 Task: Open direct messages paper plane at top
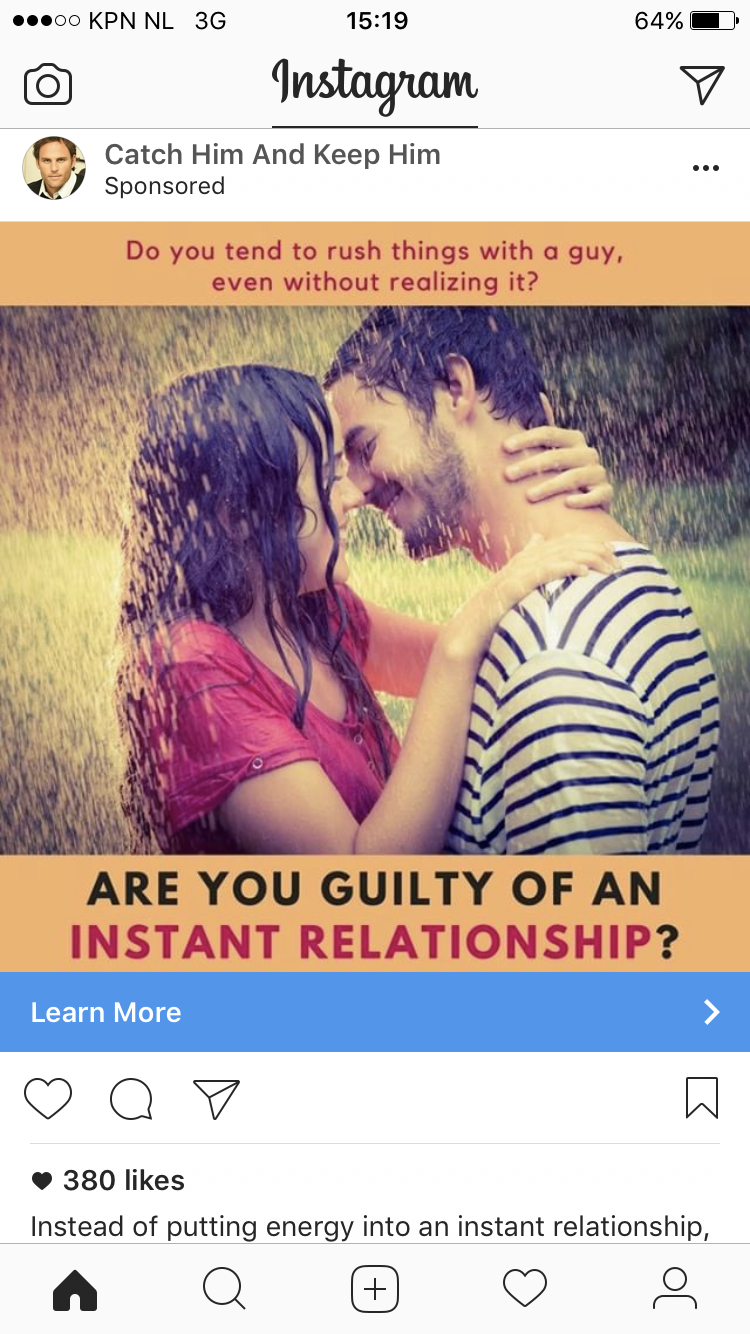(701, 85)
